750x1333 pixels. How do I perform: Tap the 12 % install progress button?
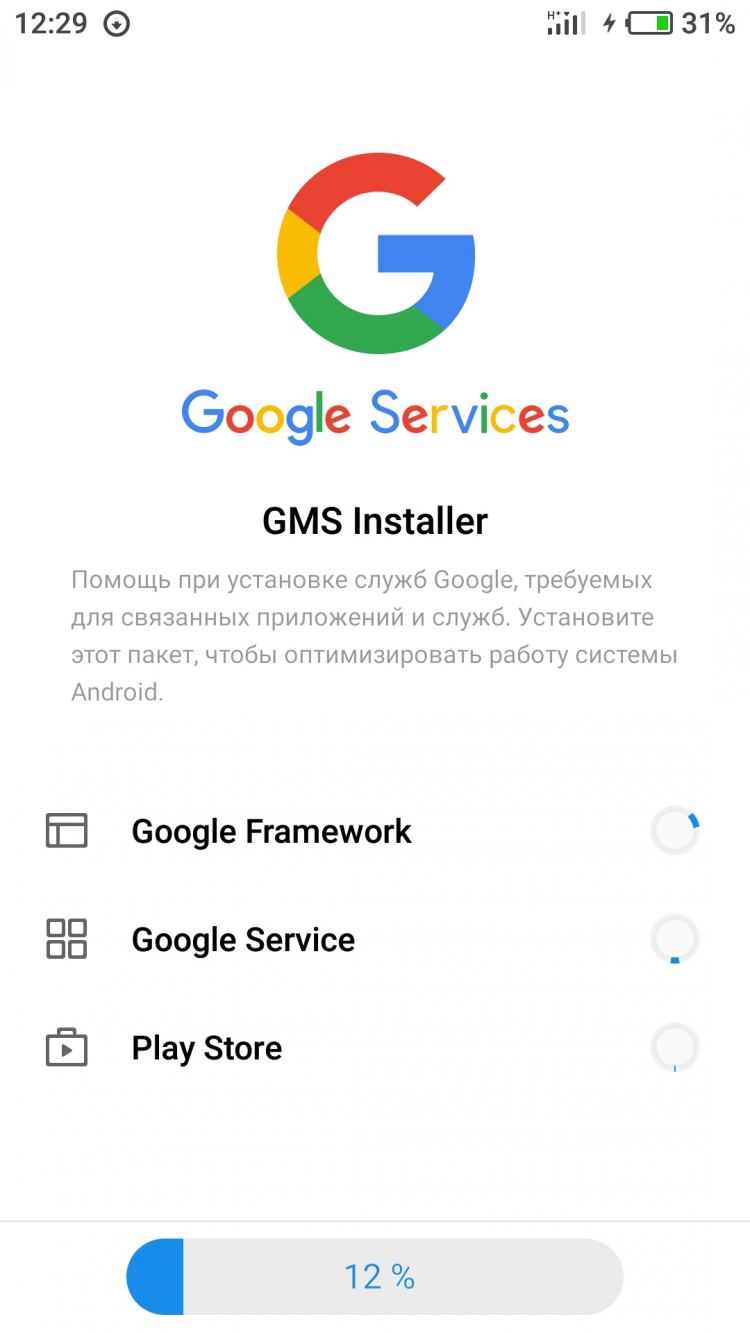point(375,1277)
